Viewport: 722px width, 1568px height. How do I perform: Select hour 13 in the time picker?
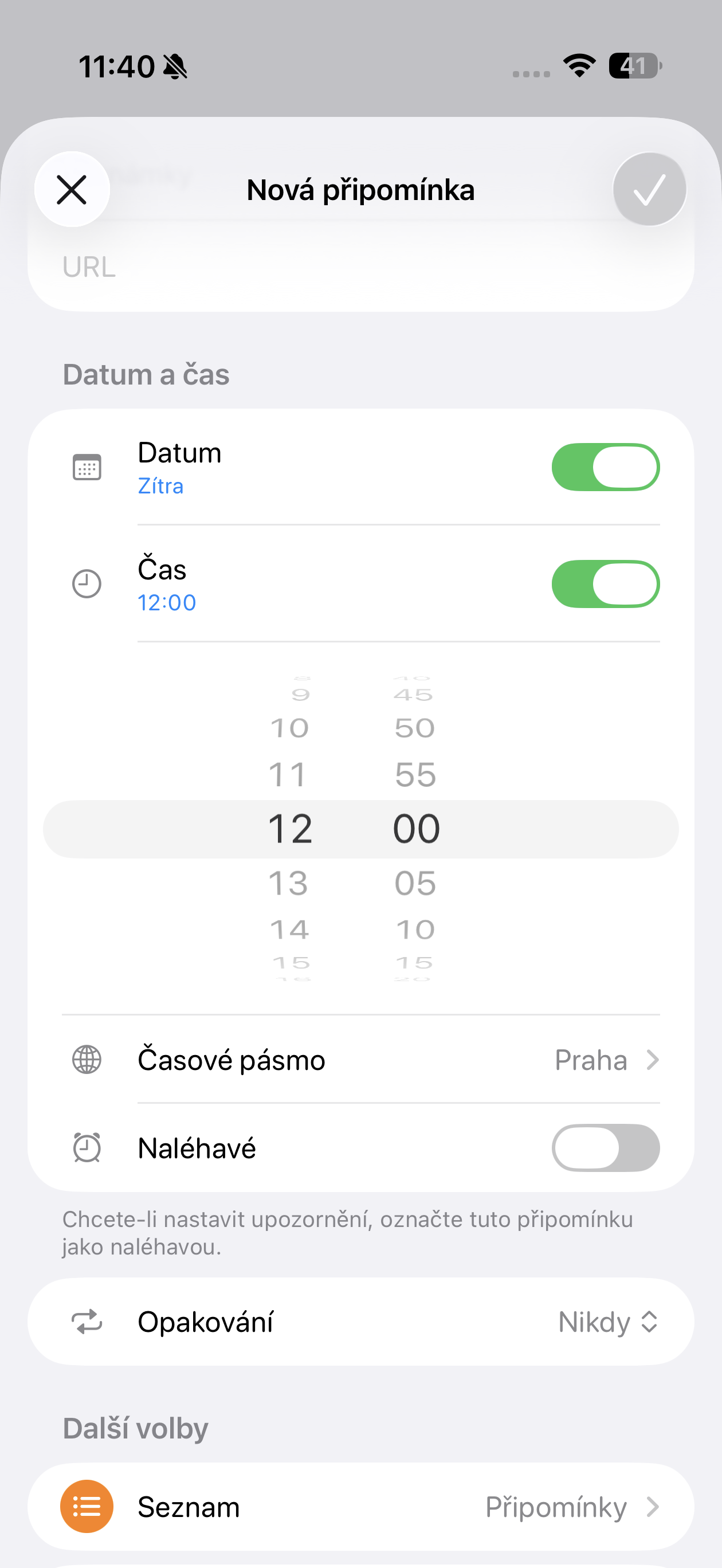[289, 883]
